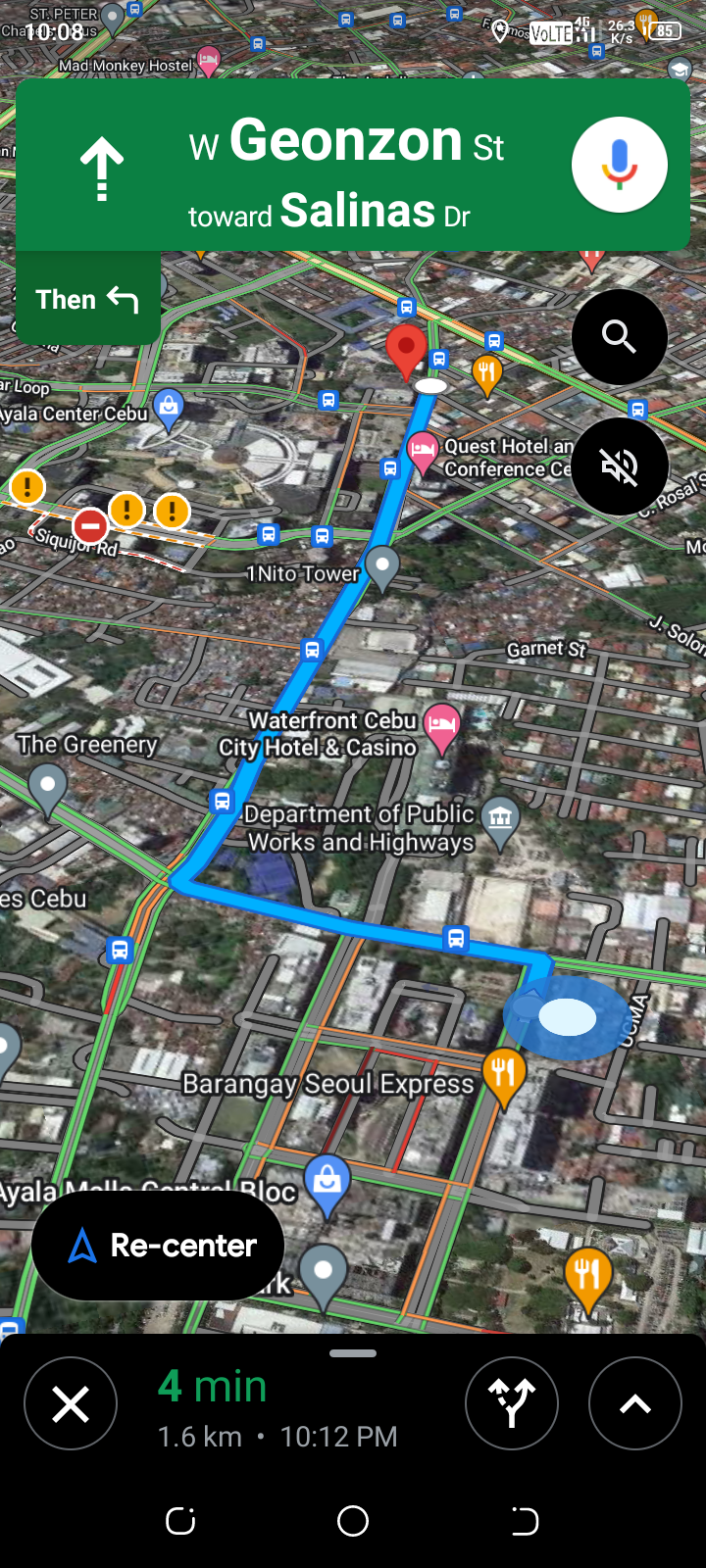Select the red destination pin
The height and width of the screenshot is (1568, 706).
tap(406, 349)
